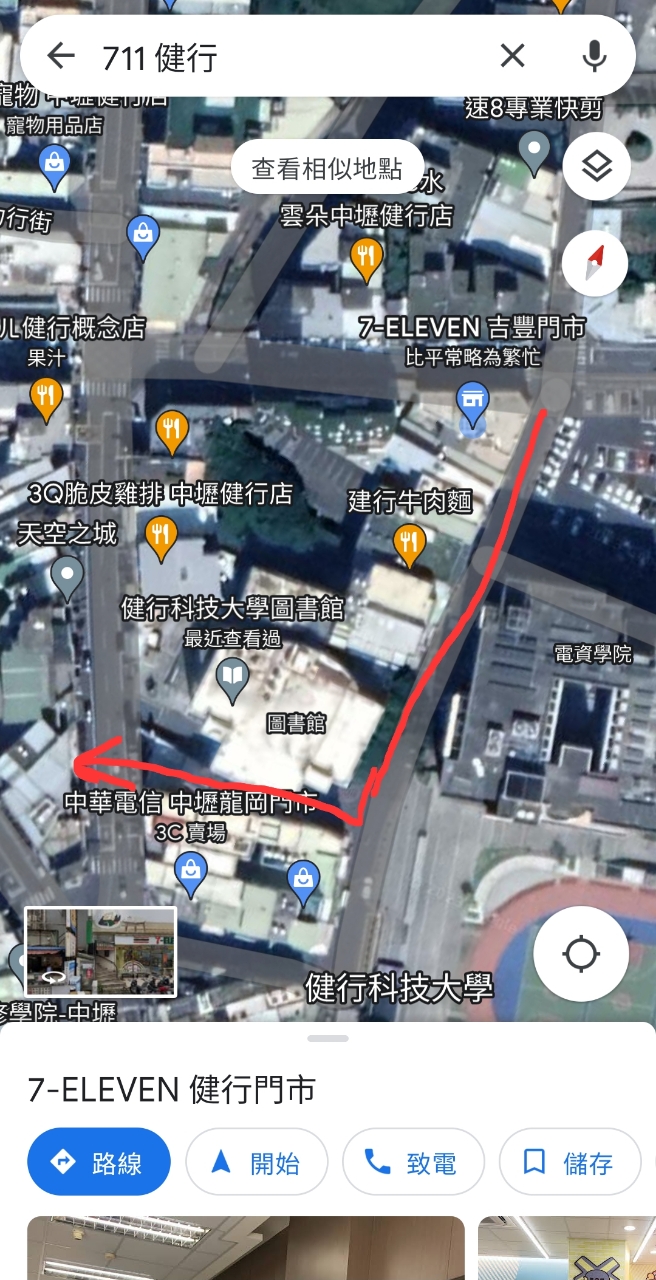The height and width of the screenshot is (1280, 656).
Task: Select the 建行牛肉麵 restaurant pin
Action: pos(409,545)
